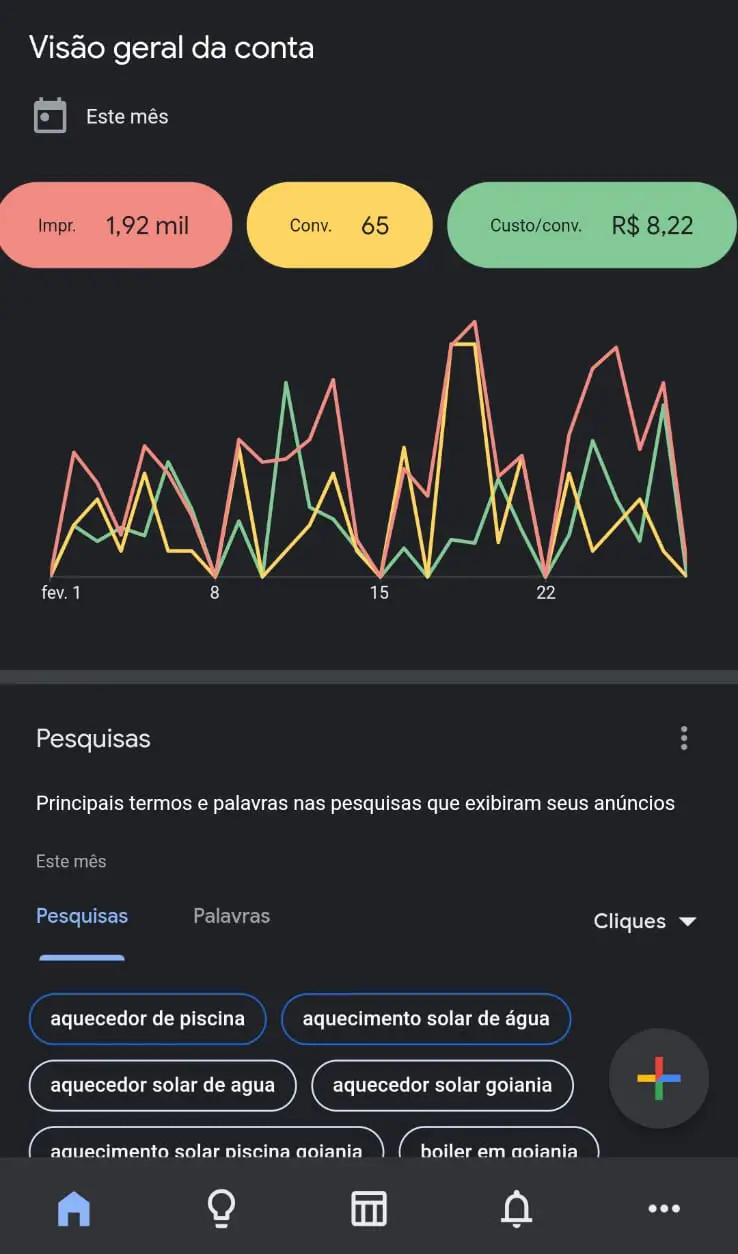Open the Cliques sorting dropdown
This screenshot has width=738, height=1254.
point(645,921)
